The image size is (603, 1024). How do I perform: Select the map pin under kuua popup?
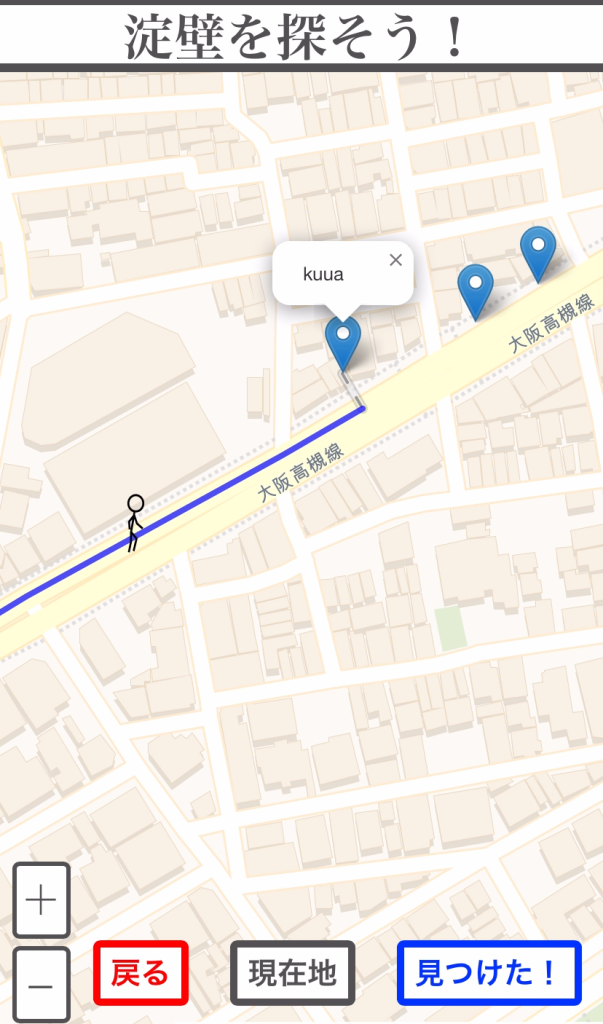[343, 341]
